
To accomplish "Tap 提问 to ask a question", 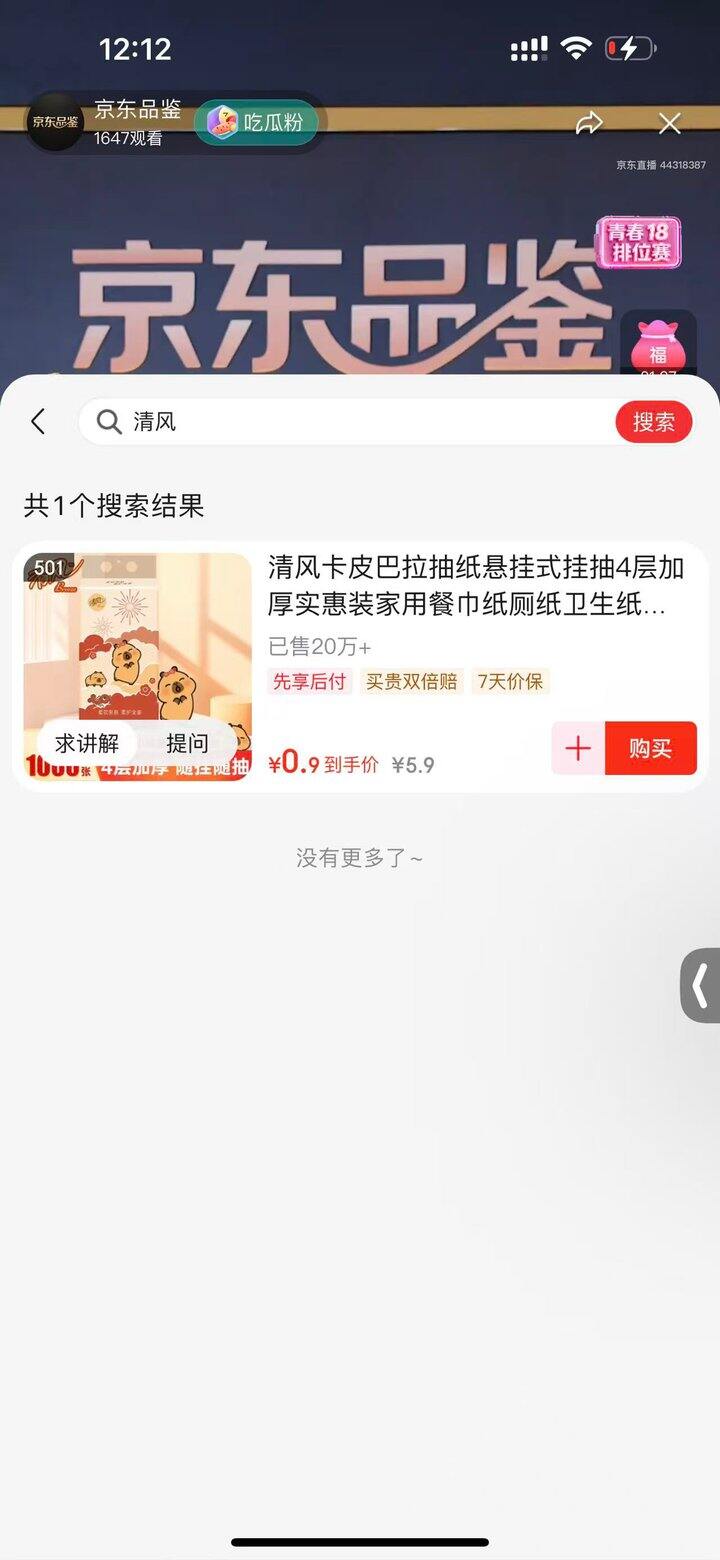I will click(x=187, y=743).
